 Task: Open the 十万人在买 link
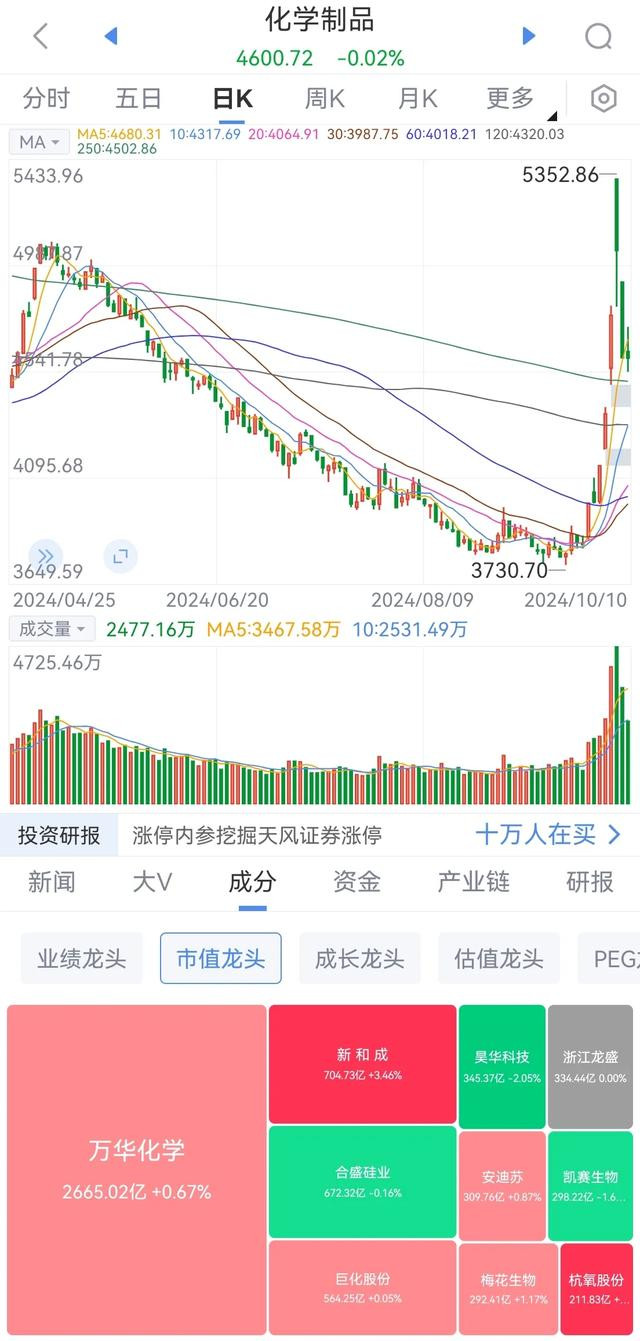pos(548,834)
